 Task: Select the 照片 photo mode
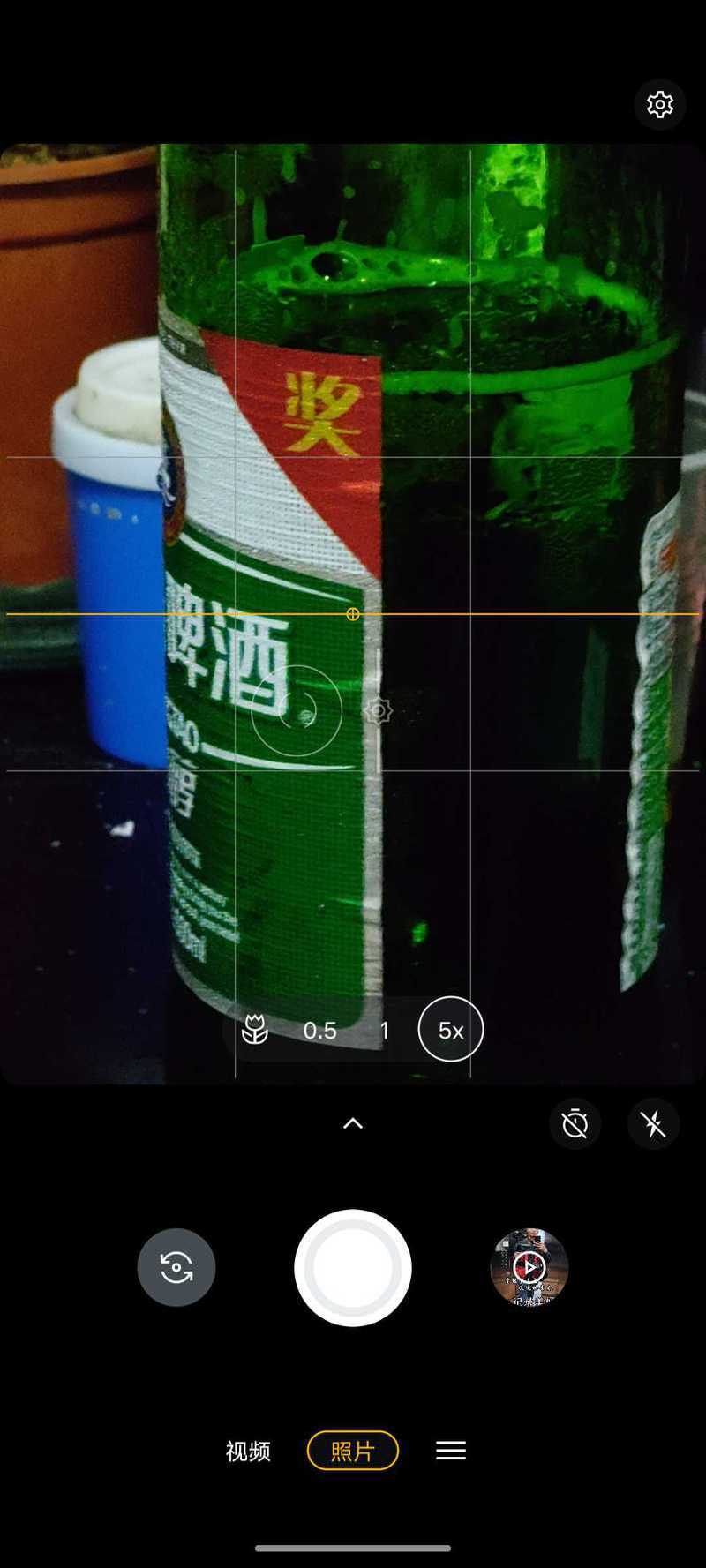pos(353,1451)
